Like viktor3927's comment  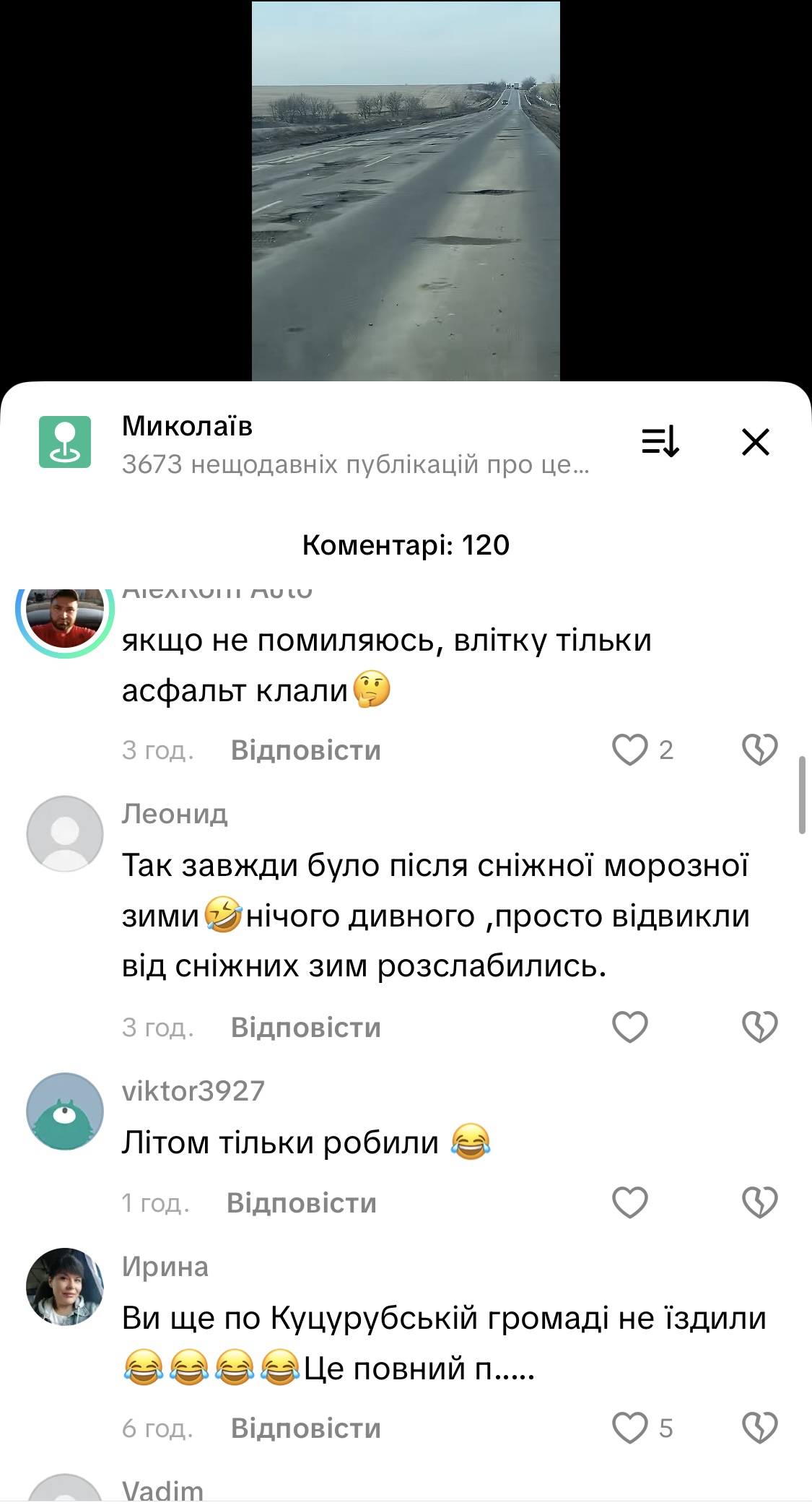630,1202
